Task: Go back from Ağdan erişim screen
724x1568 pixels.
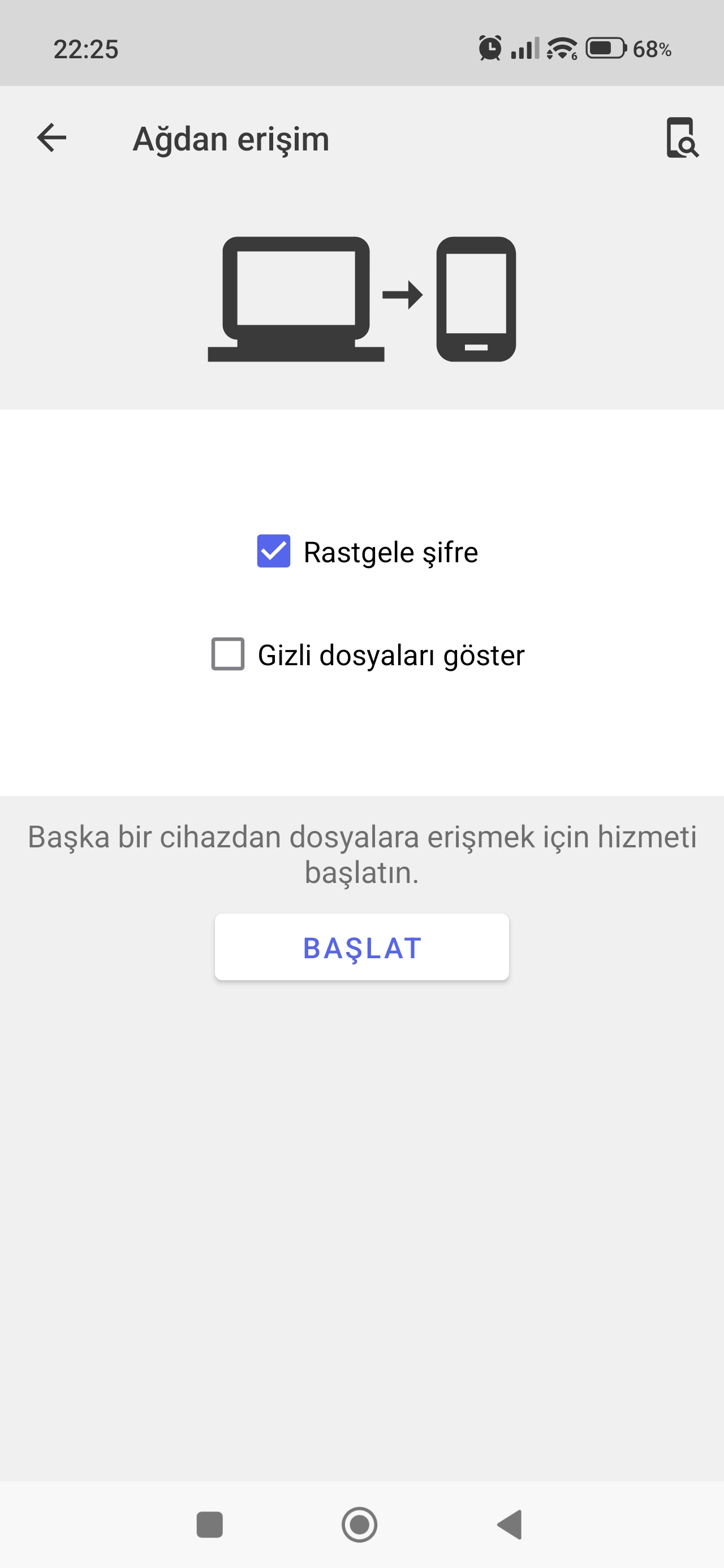Action: tap(52, 138)
